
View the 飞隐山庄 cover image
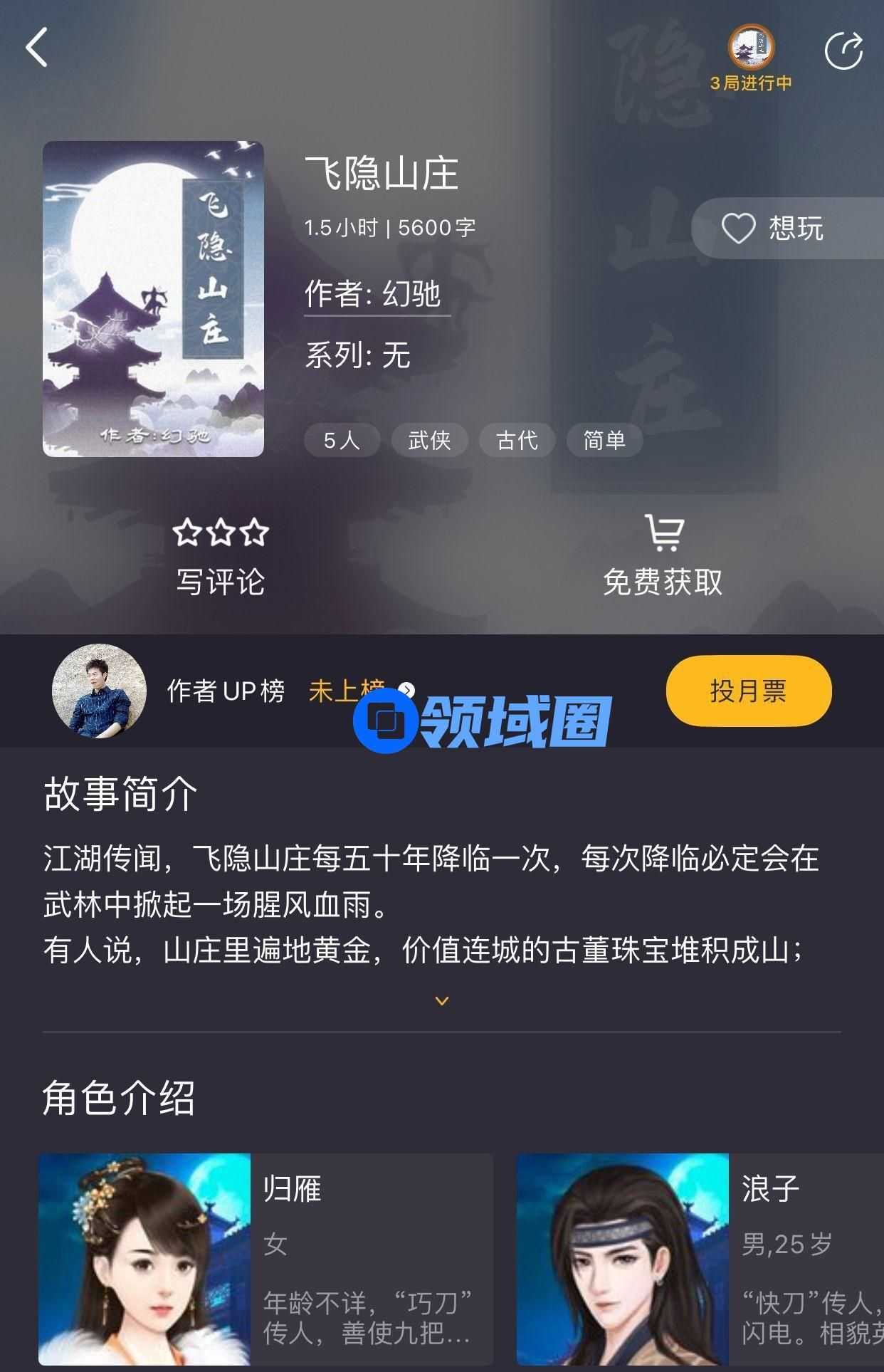(153, 299)
